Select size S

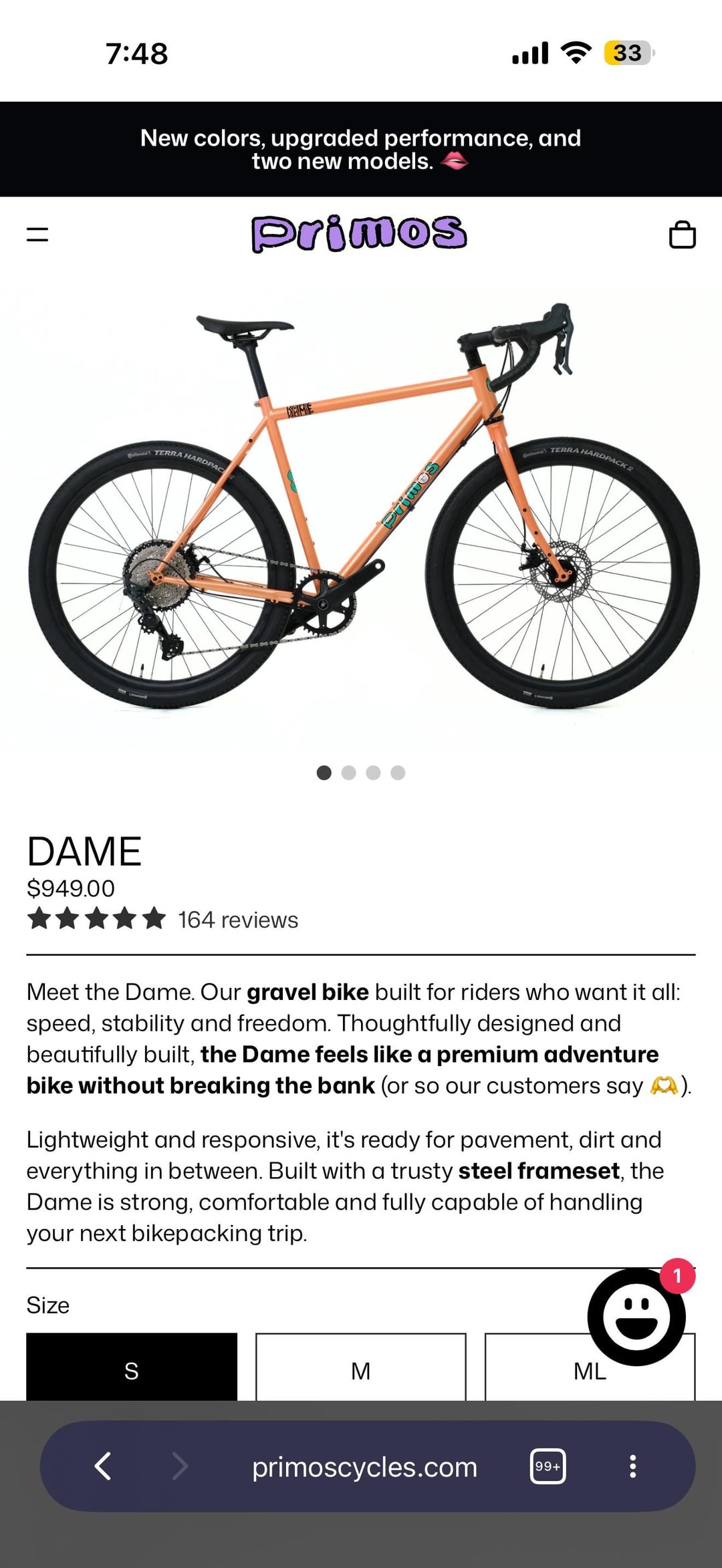pyautogui.click(x=132, y=1367)
